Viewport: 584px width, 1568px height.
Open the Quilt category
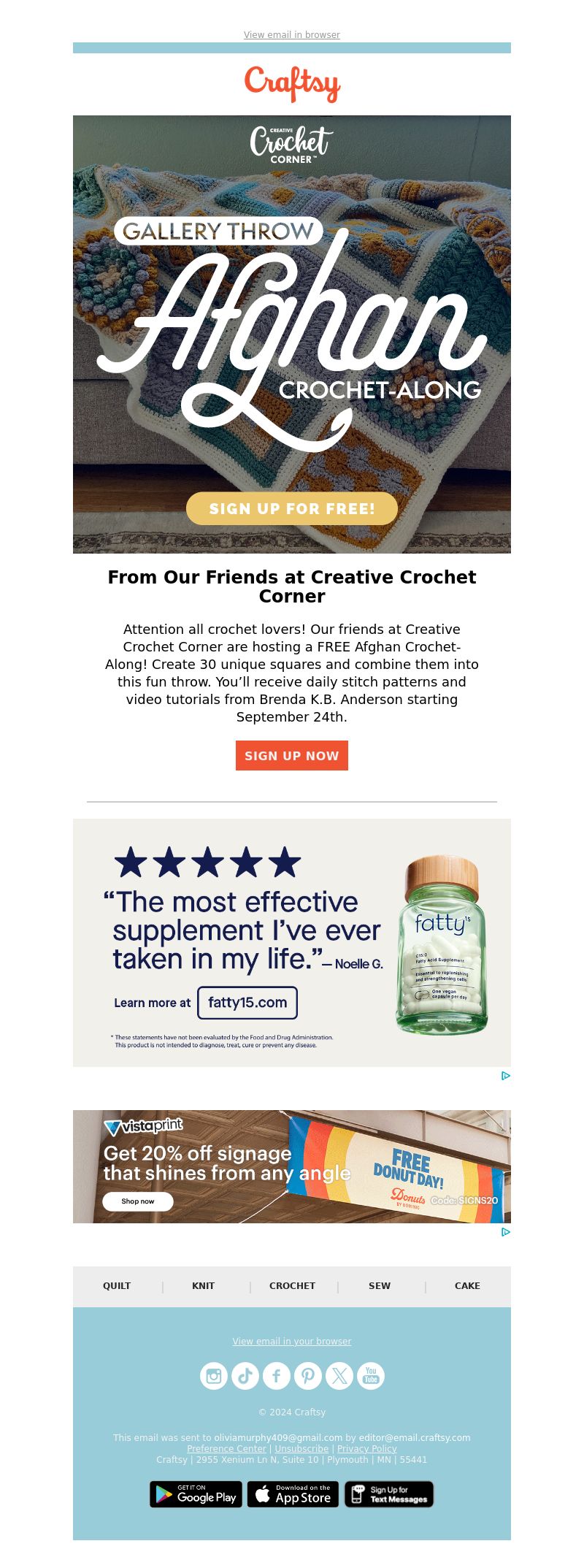point(117,1286)
